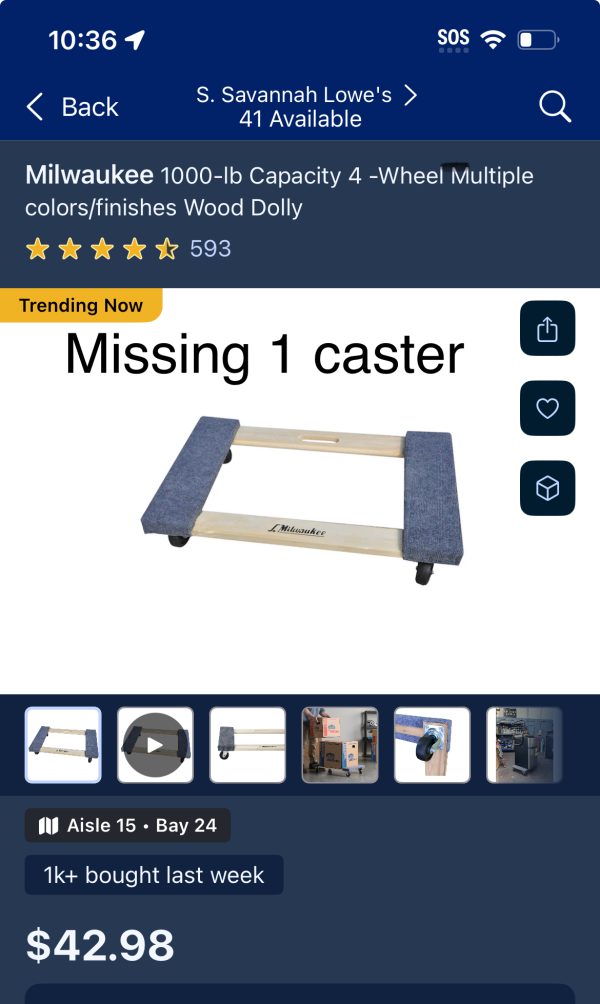Go back to the previous page

[x=72, y=107]
